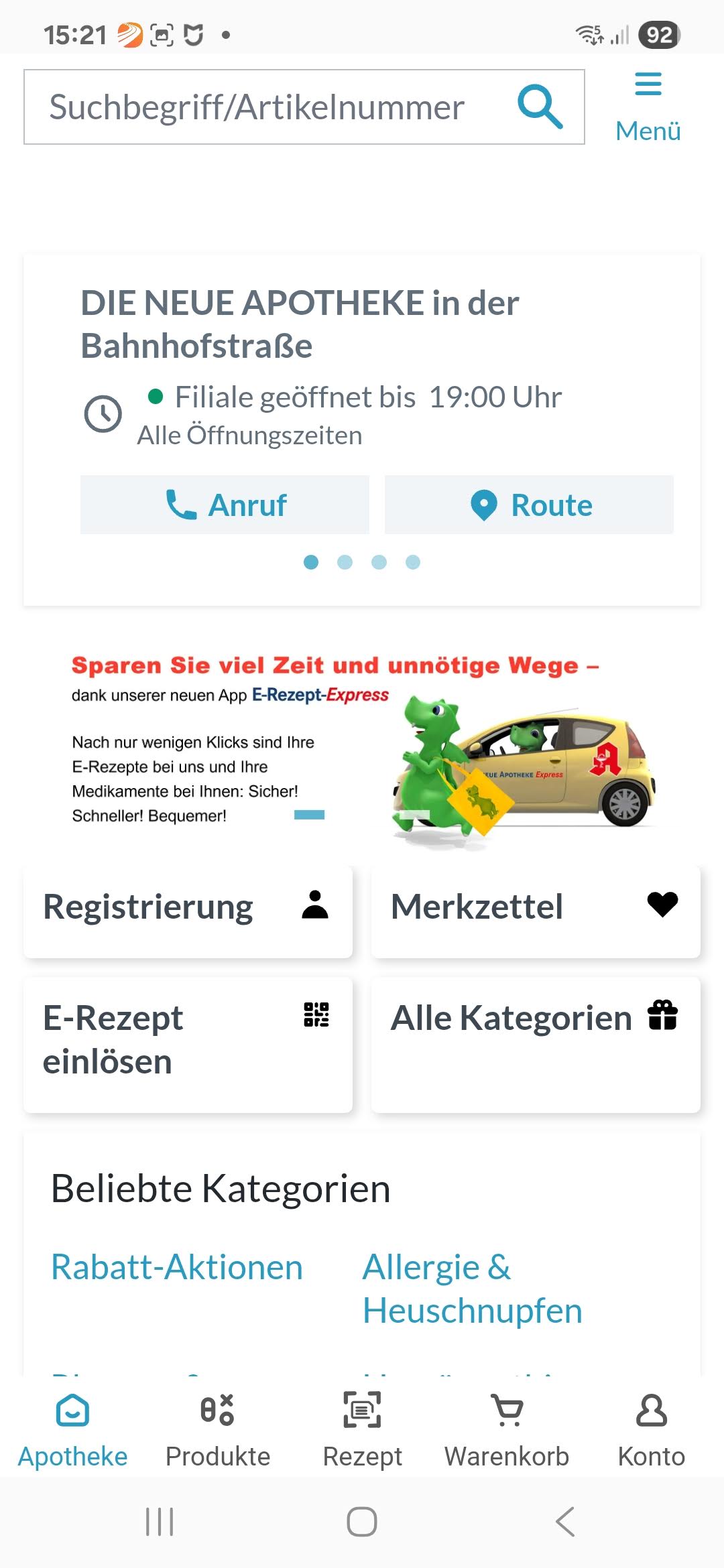
Task: Open the Rabatt-Aktionen category
Action: pyautogui.click(x=177, y=1267)
